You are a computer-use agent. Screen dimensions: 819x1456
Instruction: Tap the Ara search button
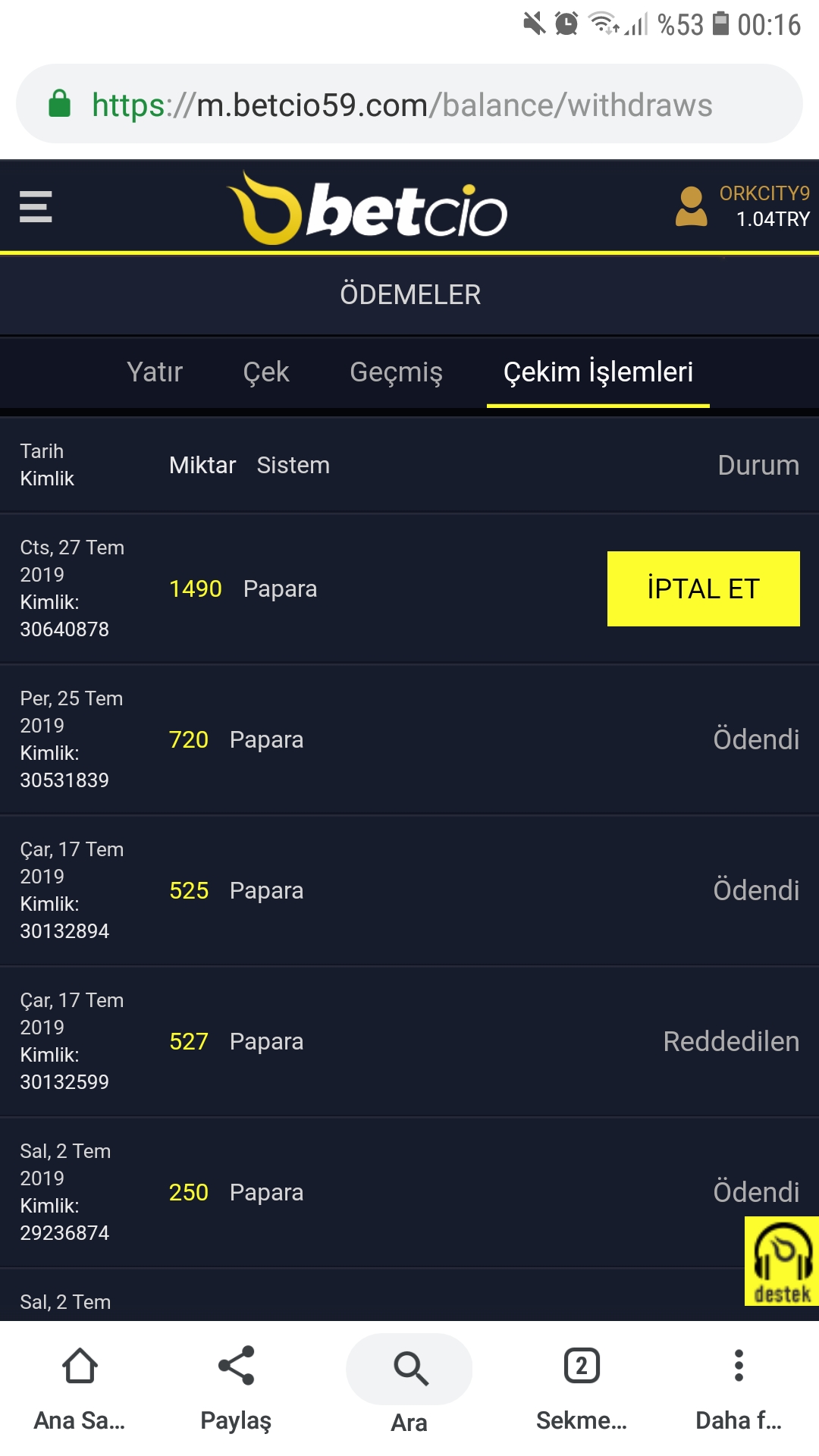(x=409, y=1385)
